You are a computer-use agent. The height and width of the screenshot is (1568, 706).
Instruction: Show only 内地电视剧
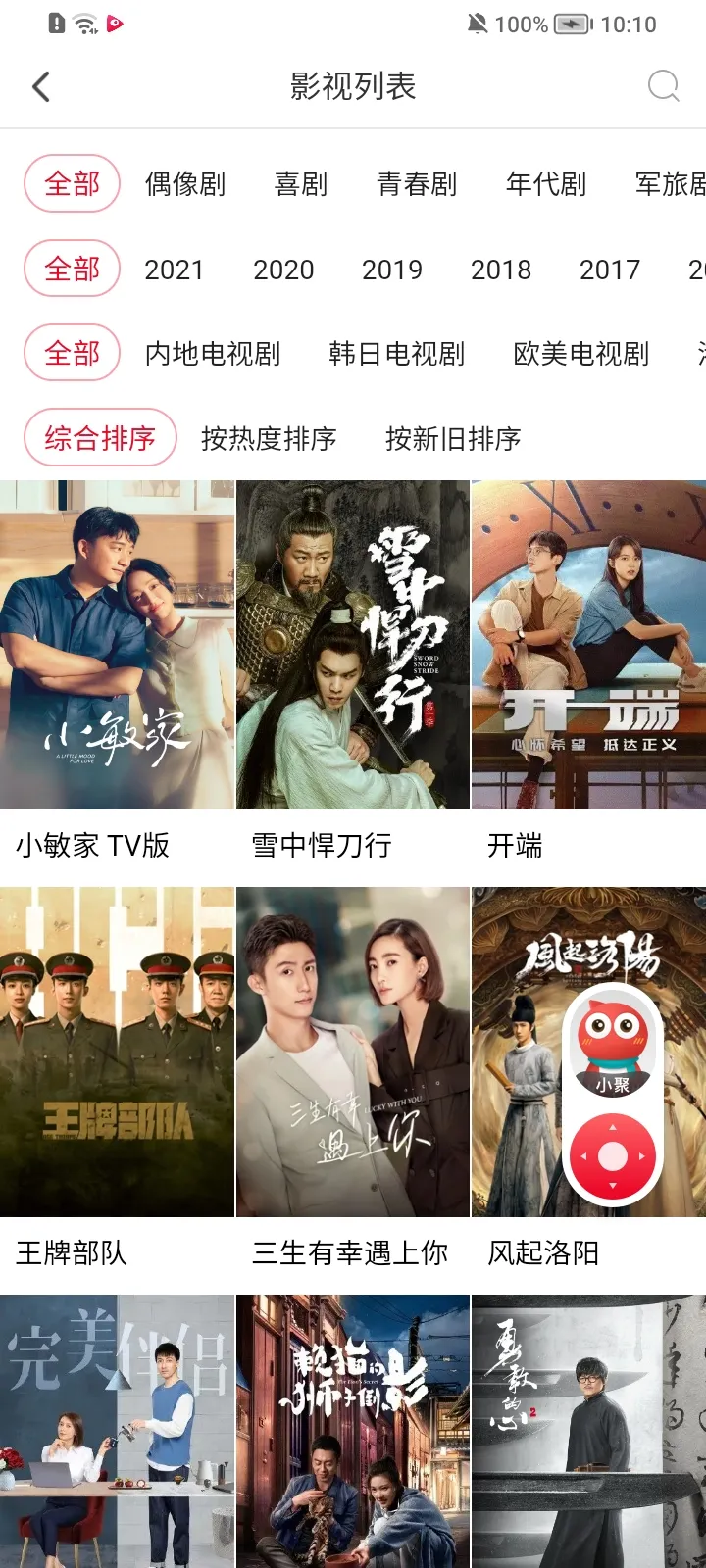[x=213, y=354]
